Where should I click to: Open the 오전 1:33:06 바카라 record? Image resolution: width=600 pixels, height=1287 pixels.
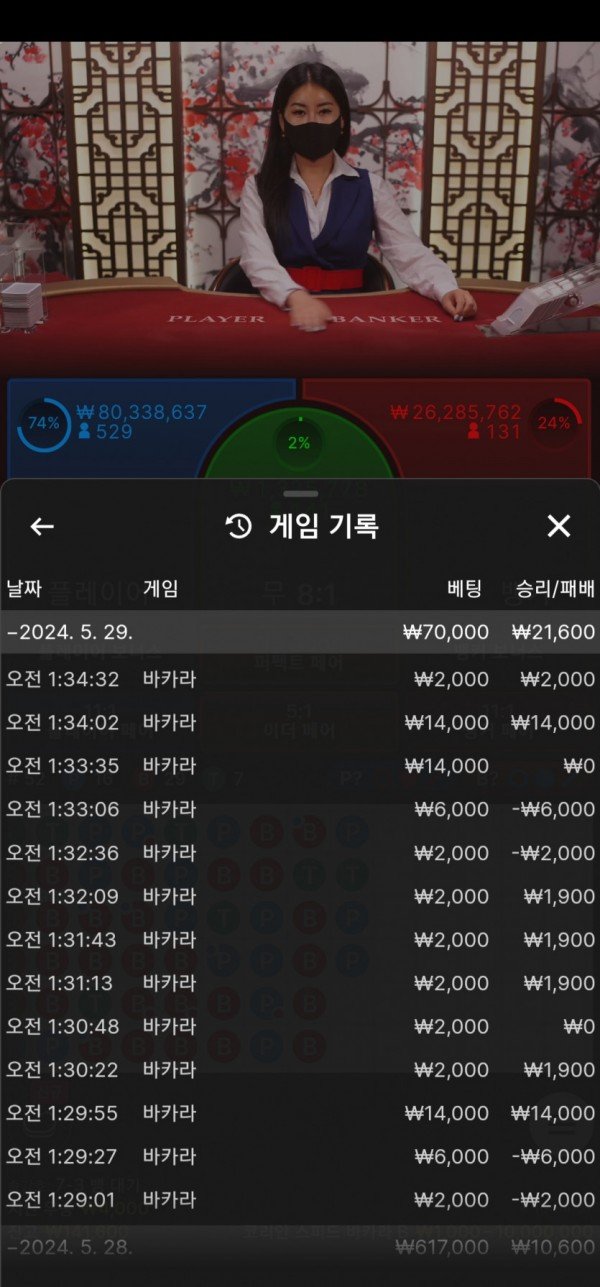coord(300,810)
